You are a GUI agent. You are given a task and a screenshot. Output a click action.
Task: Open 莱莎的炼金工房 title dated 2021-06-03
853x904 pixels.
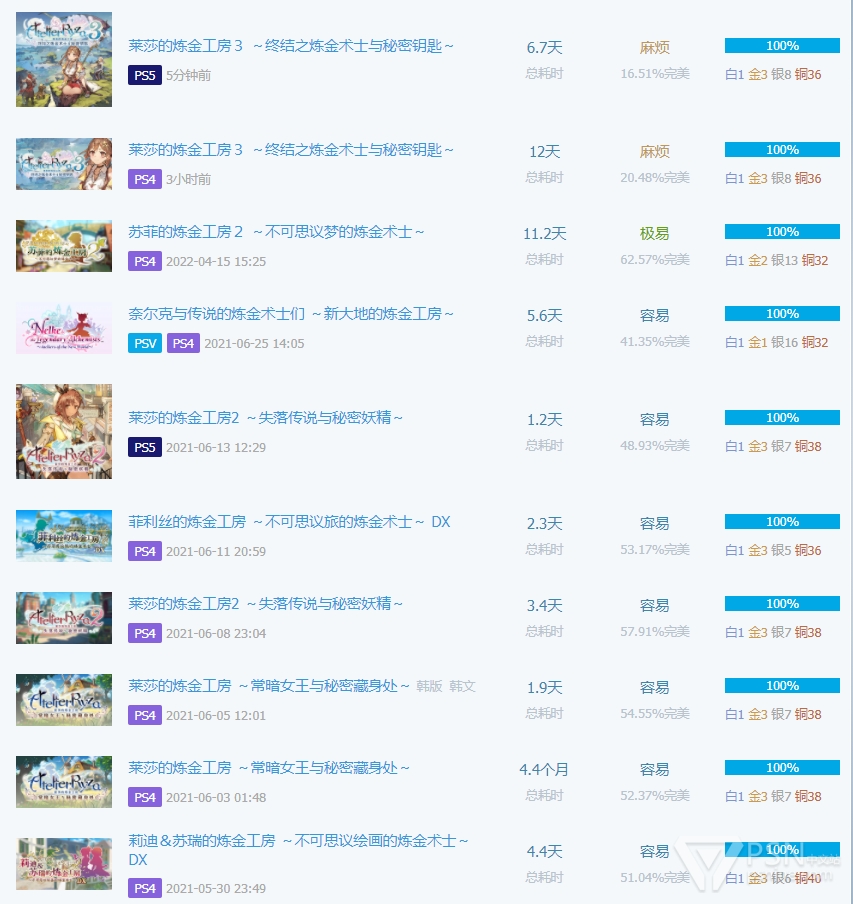[268, 768]
